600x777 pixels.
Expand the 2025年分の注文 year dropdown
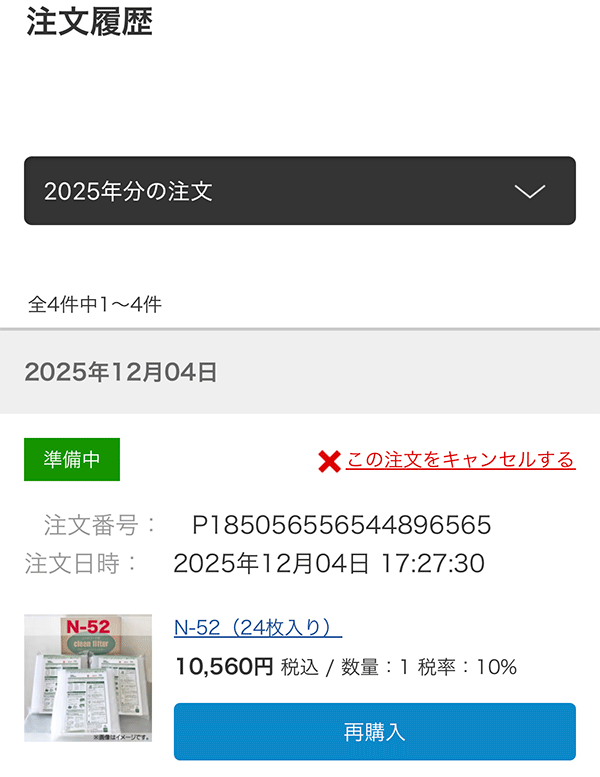[x=300, y=191]
